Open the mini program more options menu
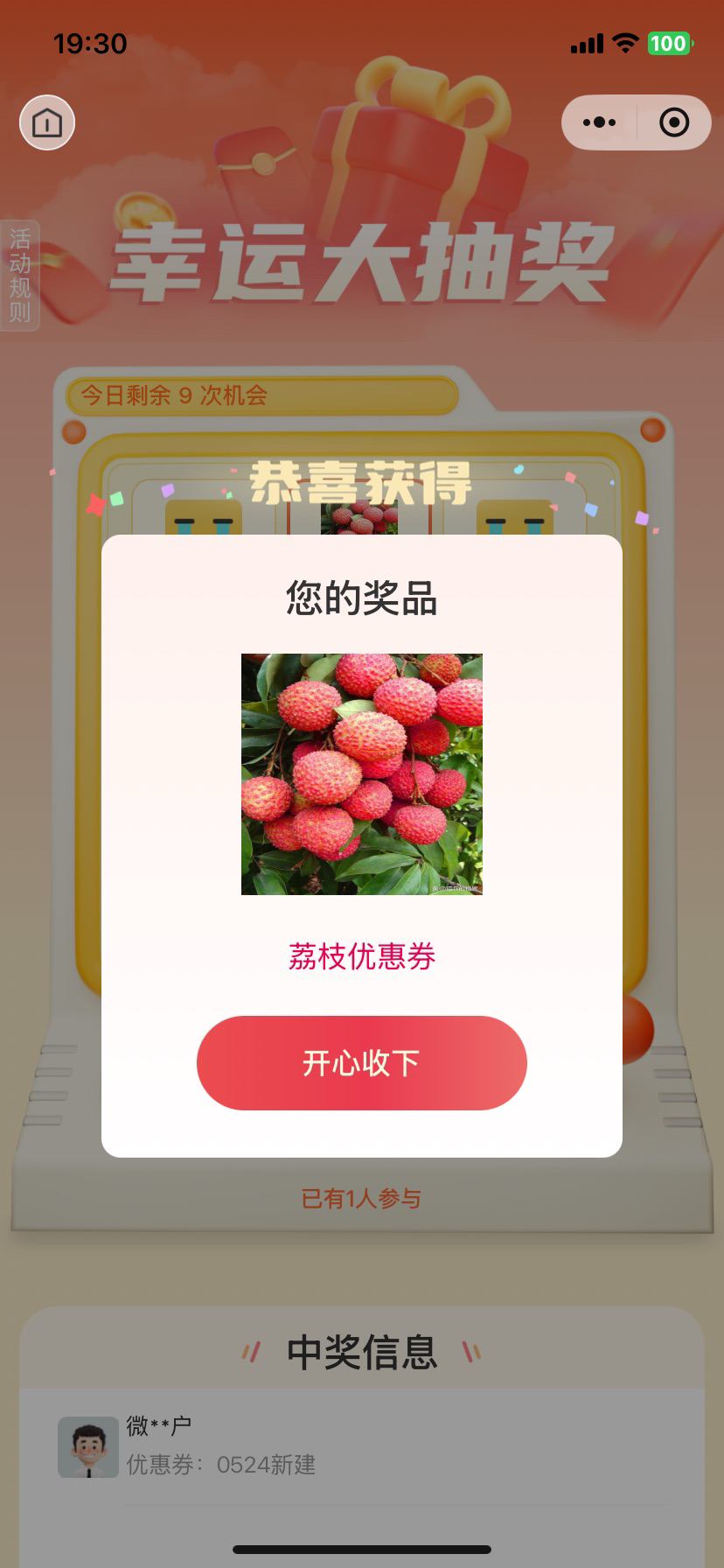724x1568 pixels. pyautogui.click(x=599, y=122)
